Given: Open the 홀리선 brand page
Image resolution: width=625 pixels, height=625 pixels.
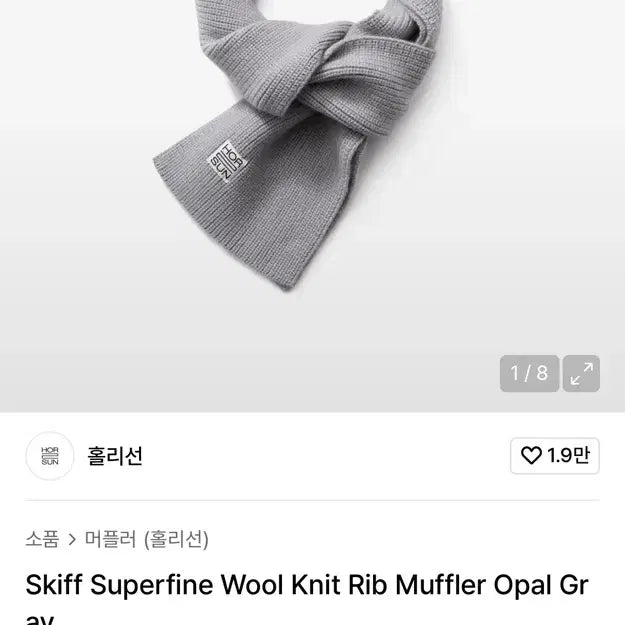Looking at the screenshot, I should coord(113,456).
